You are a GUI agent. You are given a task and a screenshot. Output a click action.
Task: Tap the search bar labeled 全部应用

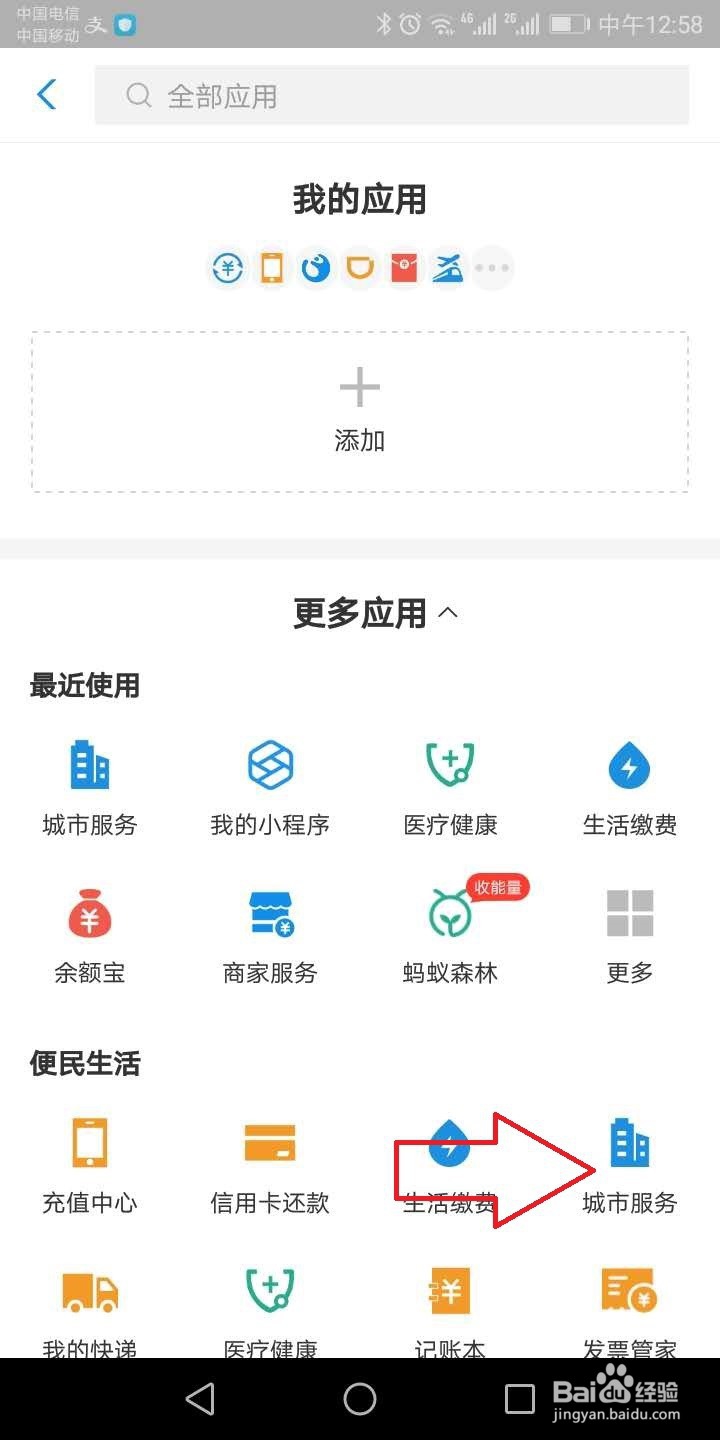390,95
